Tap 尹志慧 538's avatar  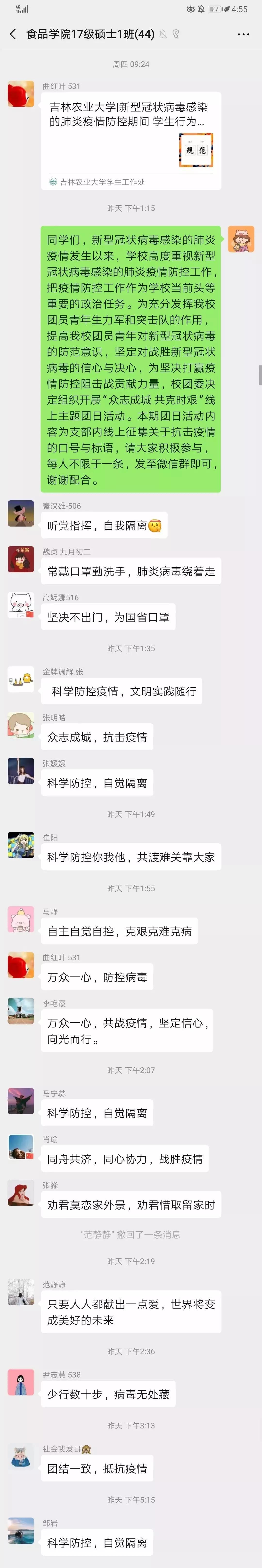21,1382
